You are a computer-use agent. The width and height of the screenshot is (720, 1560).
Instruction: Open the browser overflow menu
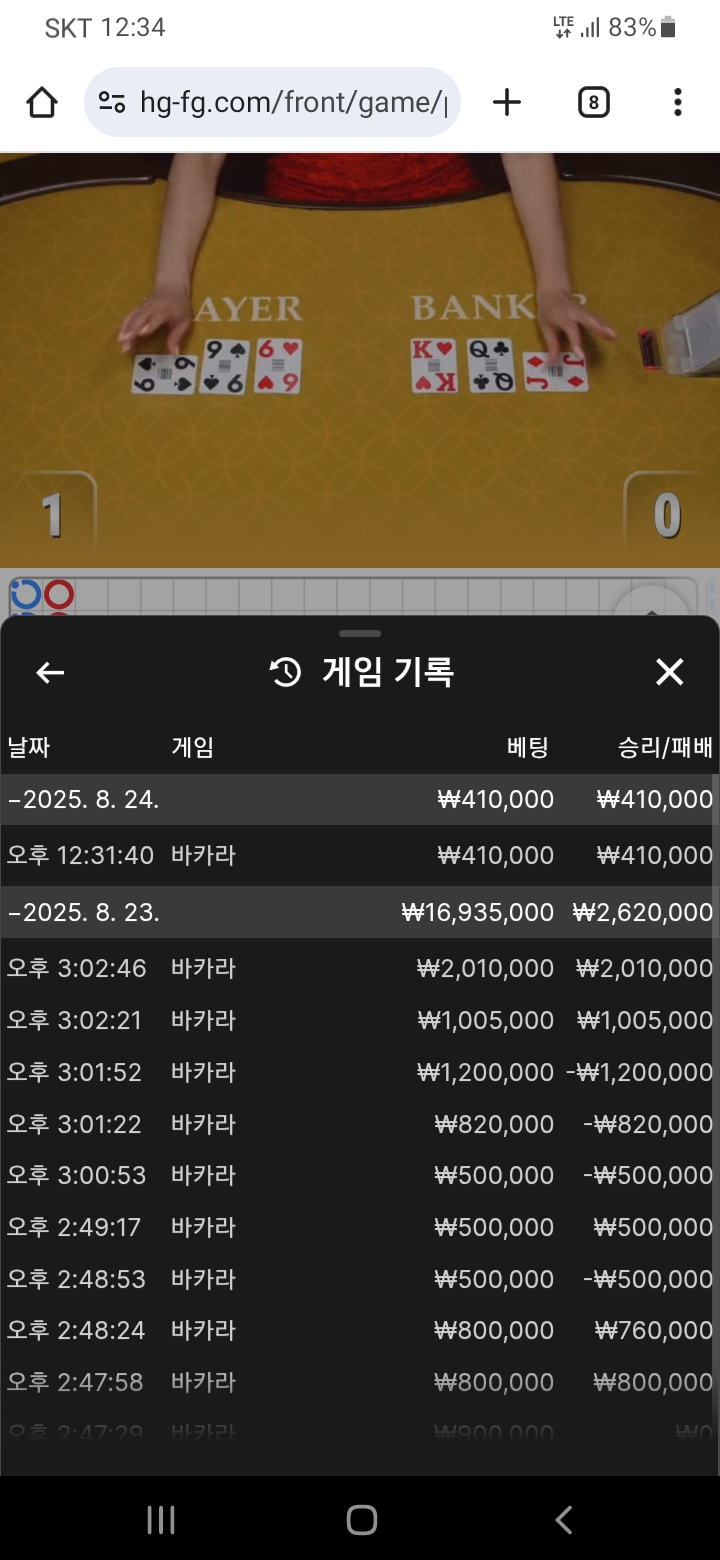(678, 102)
